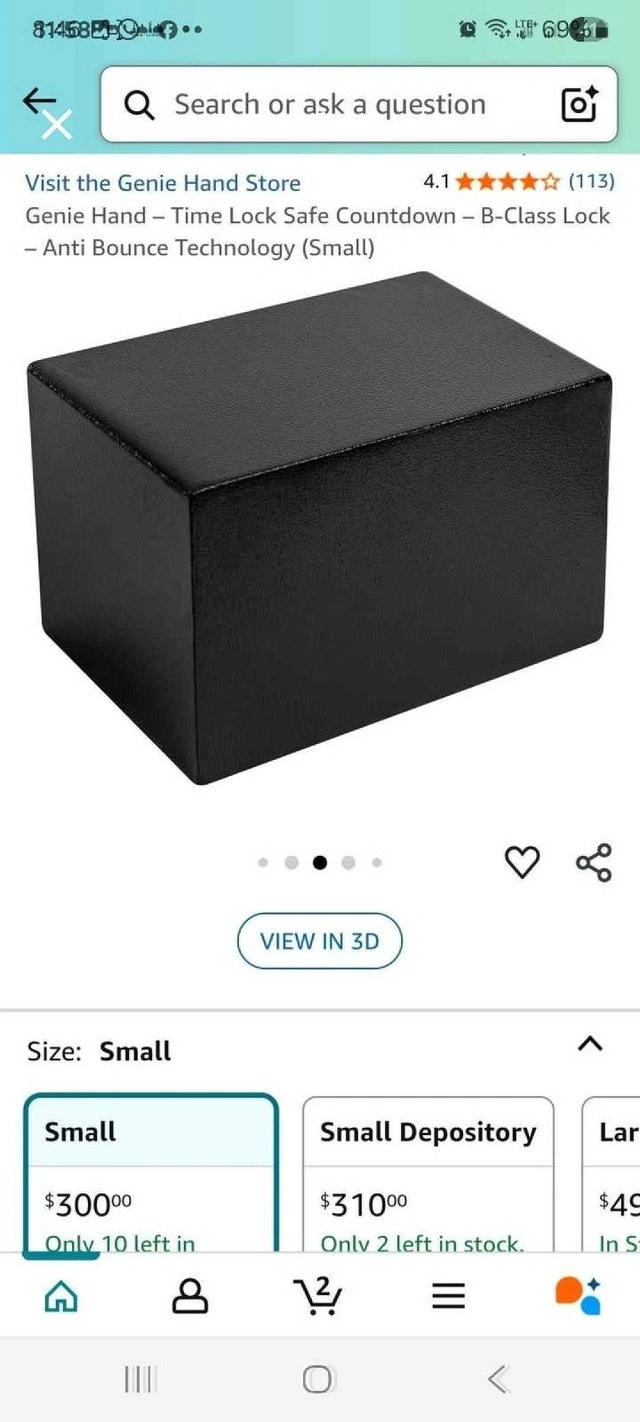
Task: Go to the Amazon home tab
Action: coord(62,1296)
